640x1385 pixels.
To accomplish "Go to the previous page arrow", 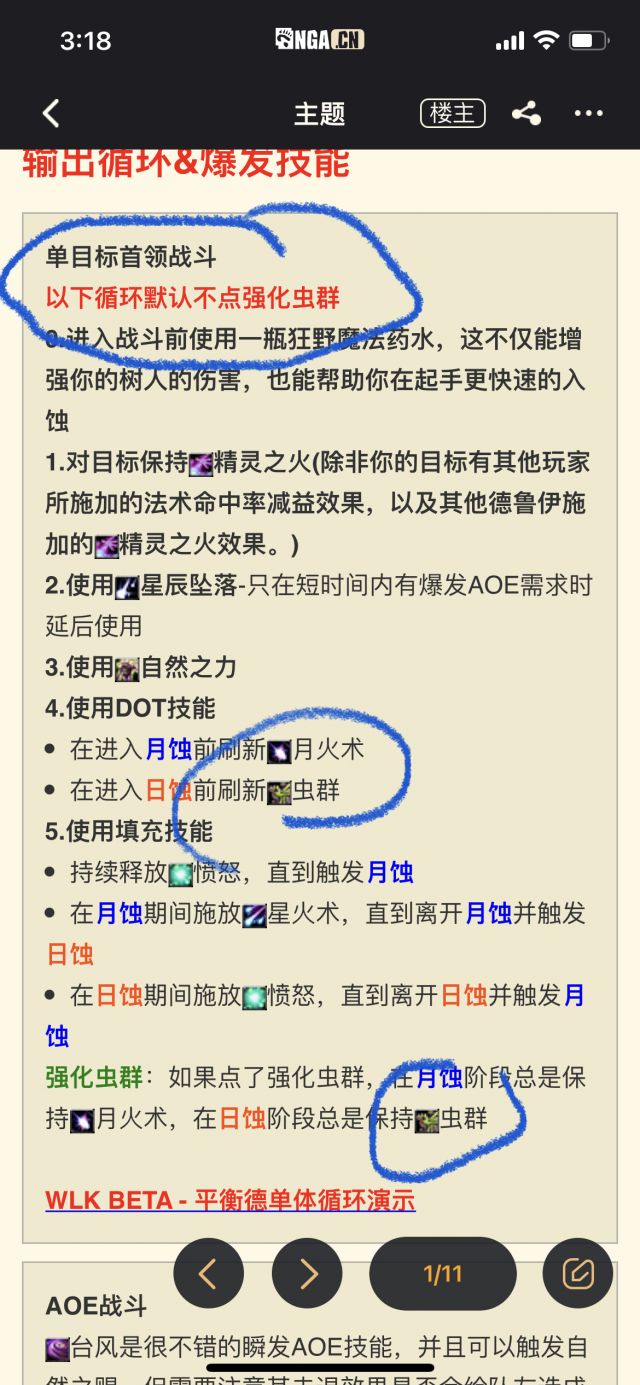I will (208, 1273).
